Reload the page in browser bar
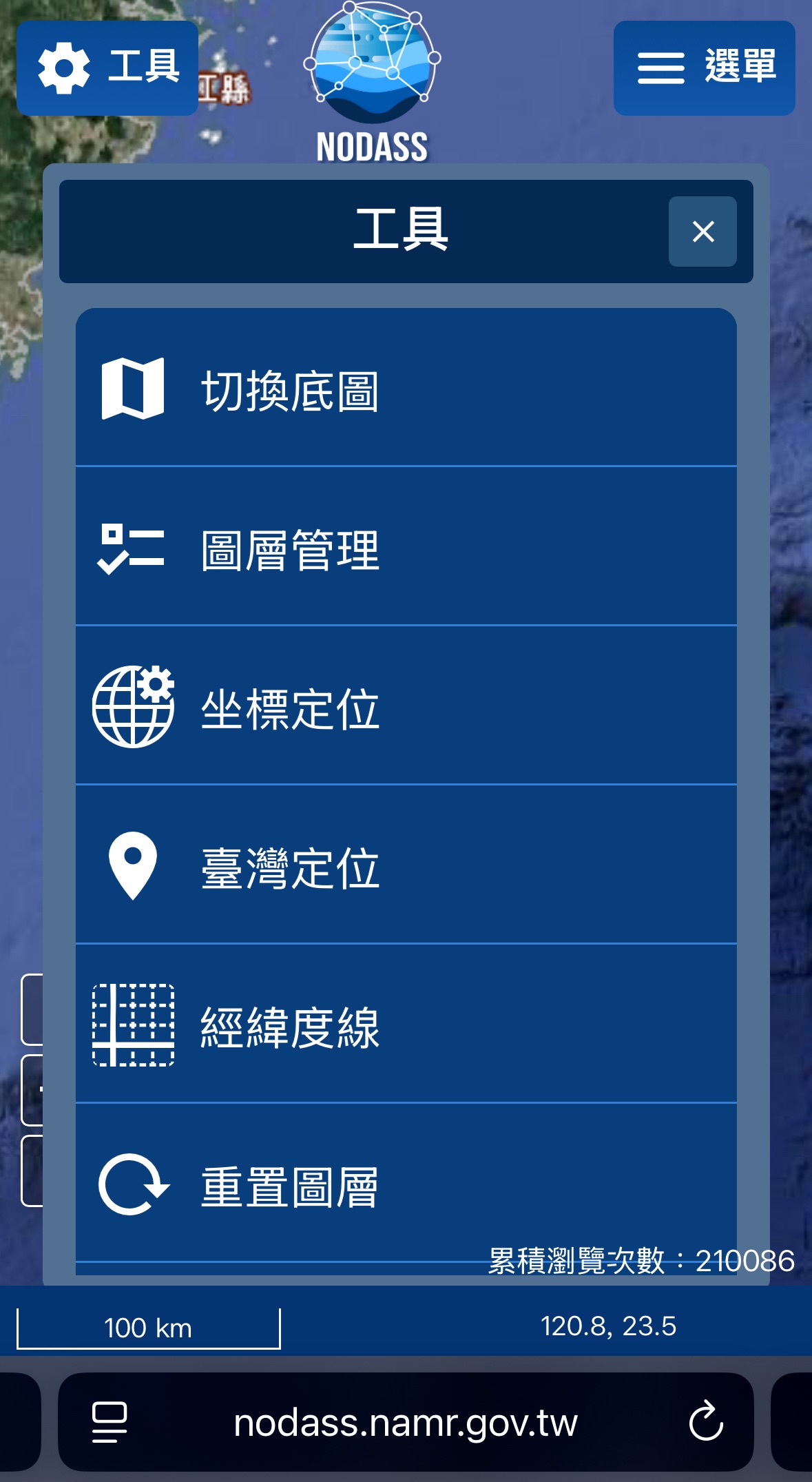812x1482 pixels. pos(706,1421)
